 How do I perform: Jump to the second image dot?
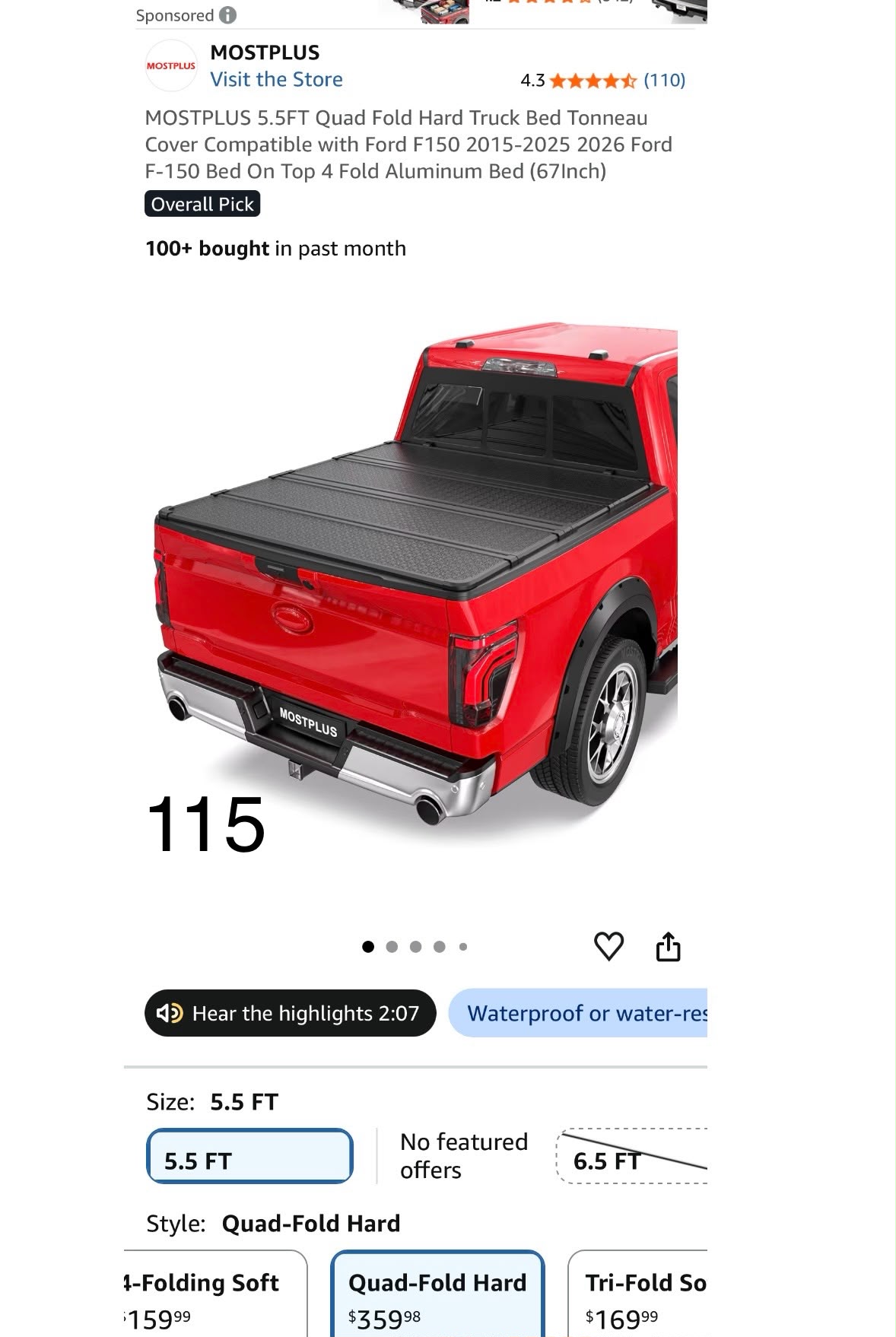pyautogui.click(x=392, y=947)
